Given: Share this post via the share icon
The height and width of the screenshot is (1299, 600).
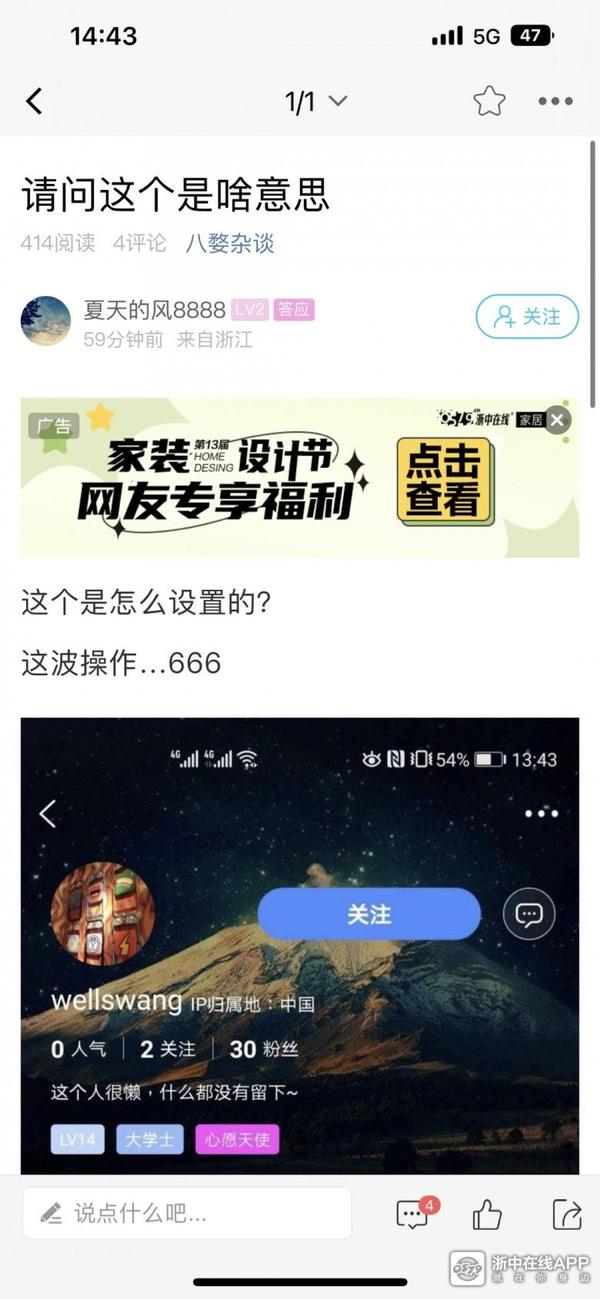Looking at the screenshot, I should [566, 1214].
